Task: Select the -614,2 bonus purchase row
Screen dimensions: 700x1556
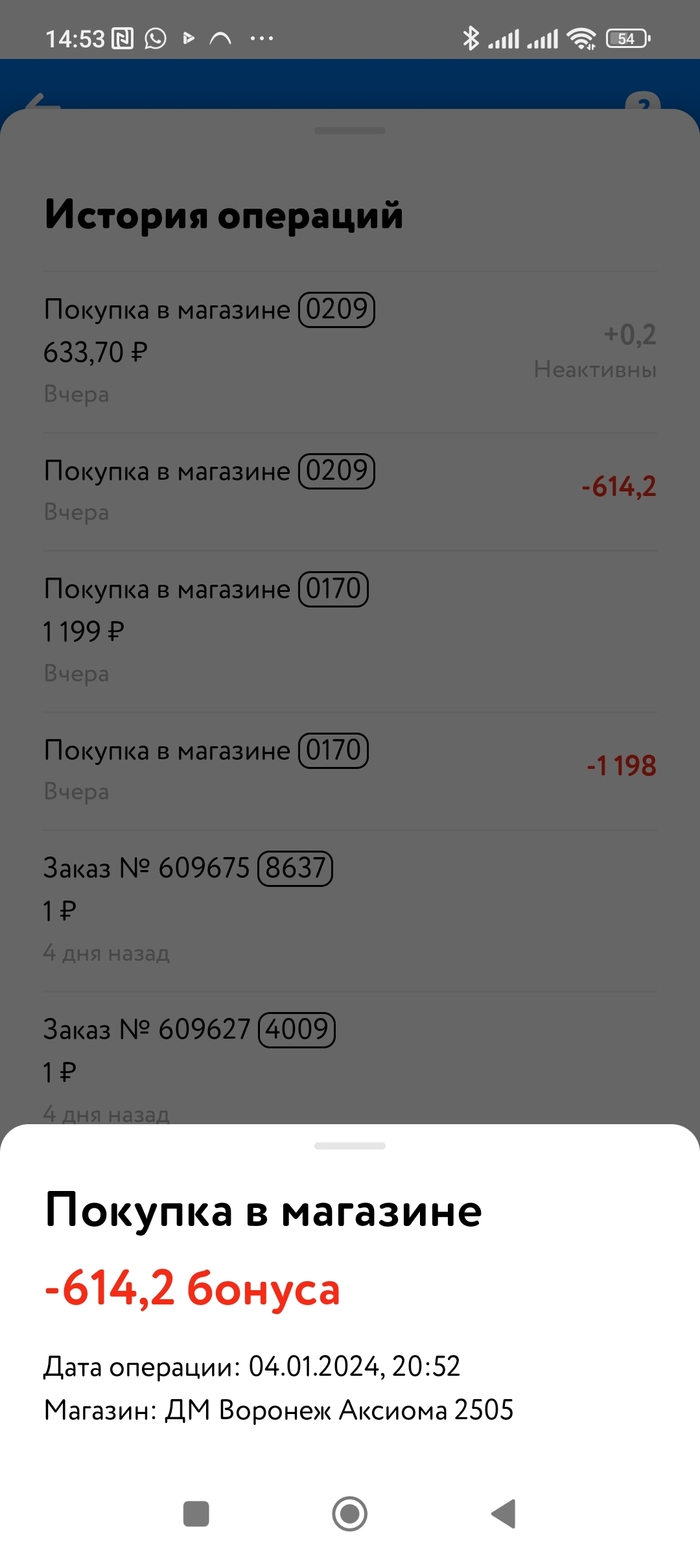Action: point(350,490)
